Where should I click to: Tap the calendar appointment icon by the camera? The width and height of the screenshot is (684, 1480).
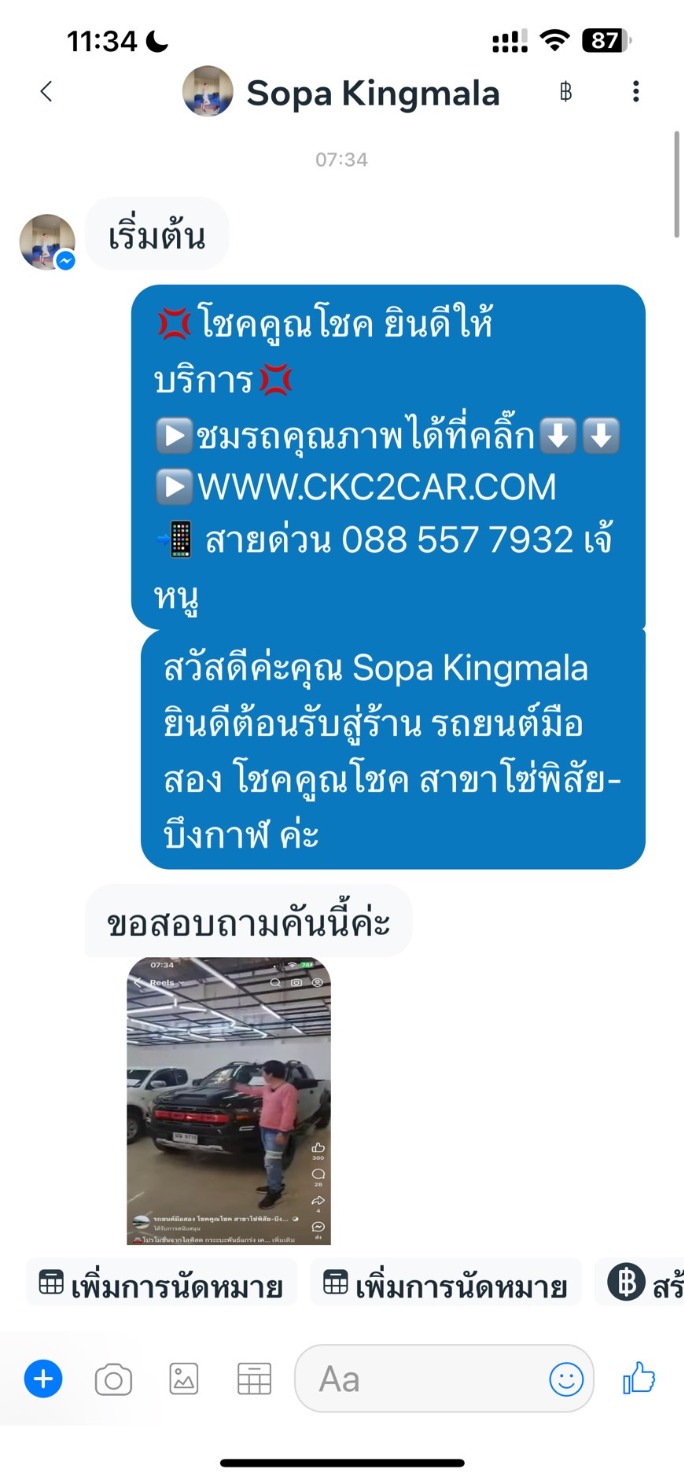coord(254,1380)
